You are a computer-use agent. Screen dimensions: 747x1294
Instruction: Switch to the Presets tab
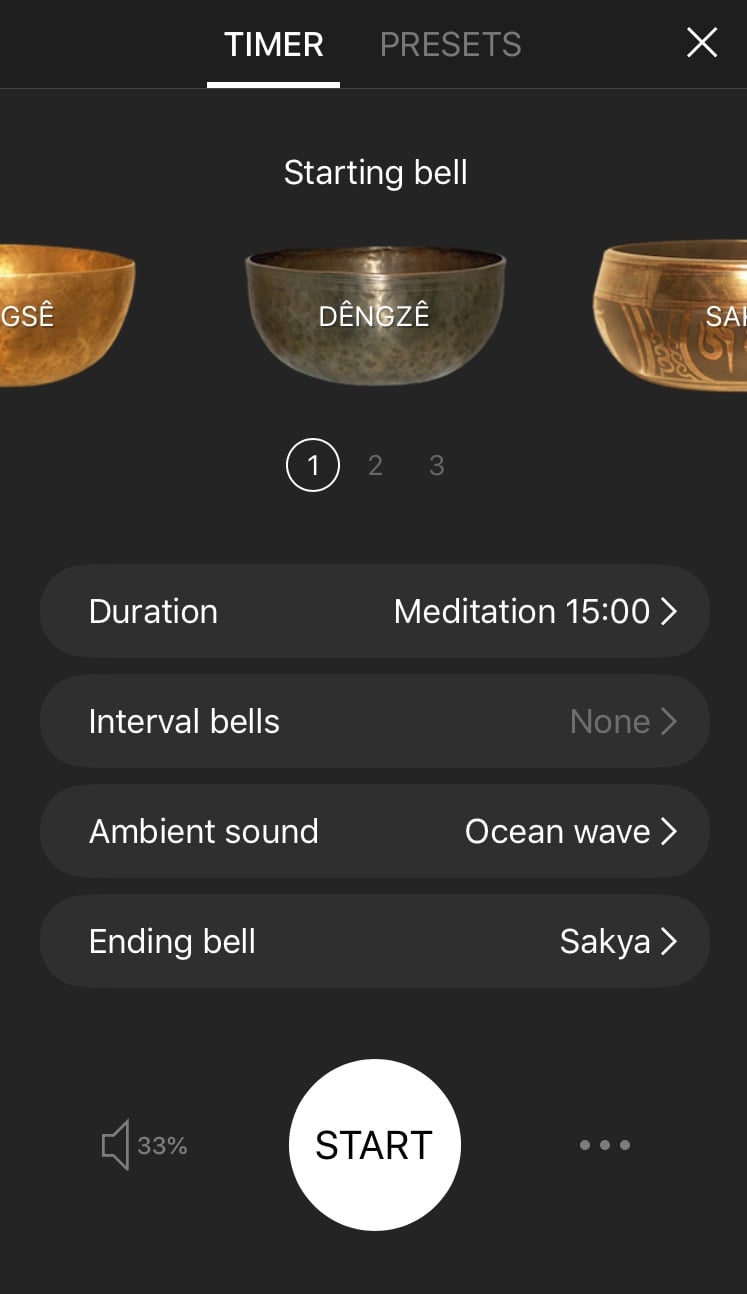pyautogui.click(x=451, y=45)
